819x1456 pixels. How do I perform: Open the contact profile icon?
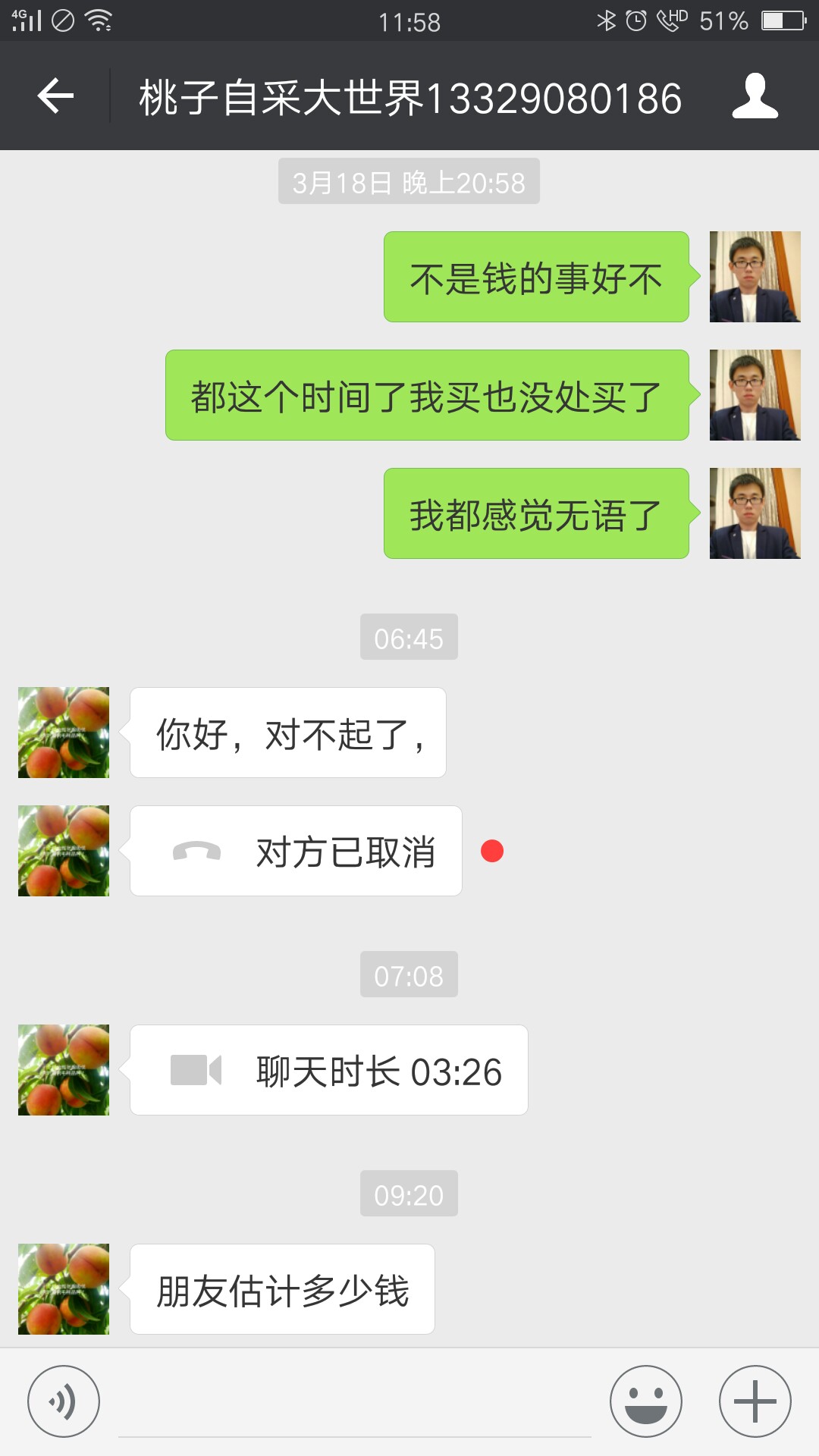(x=755, y=96)
